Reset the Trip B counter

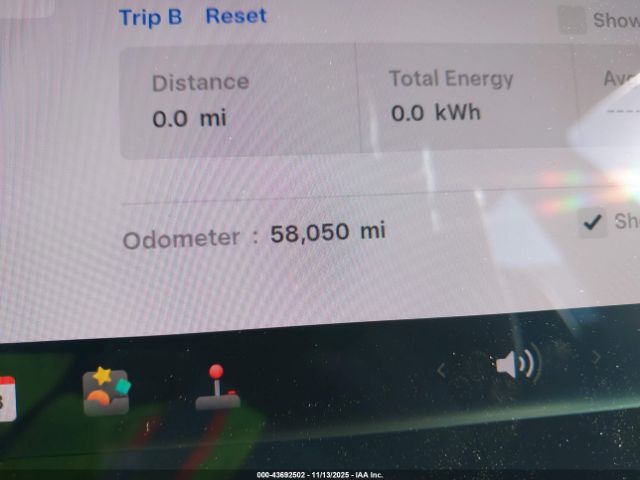coord(236,16)
